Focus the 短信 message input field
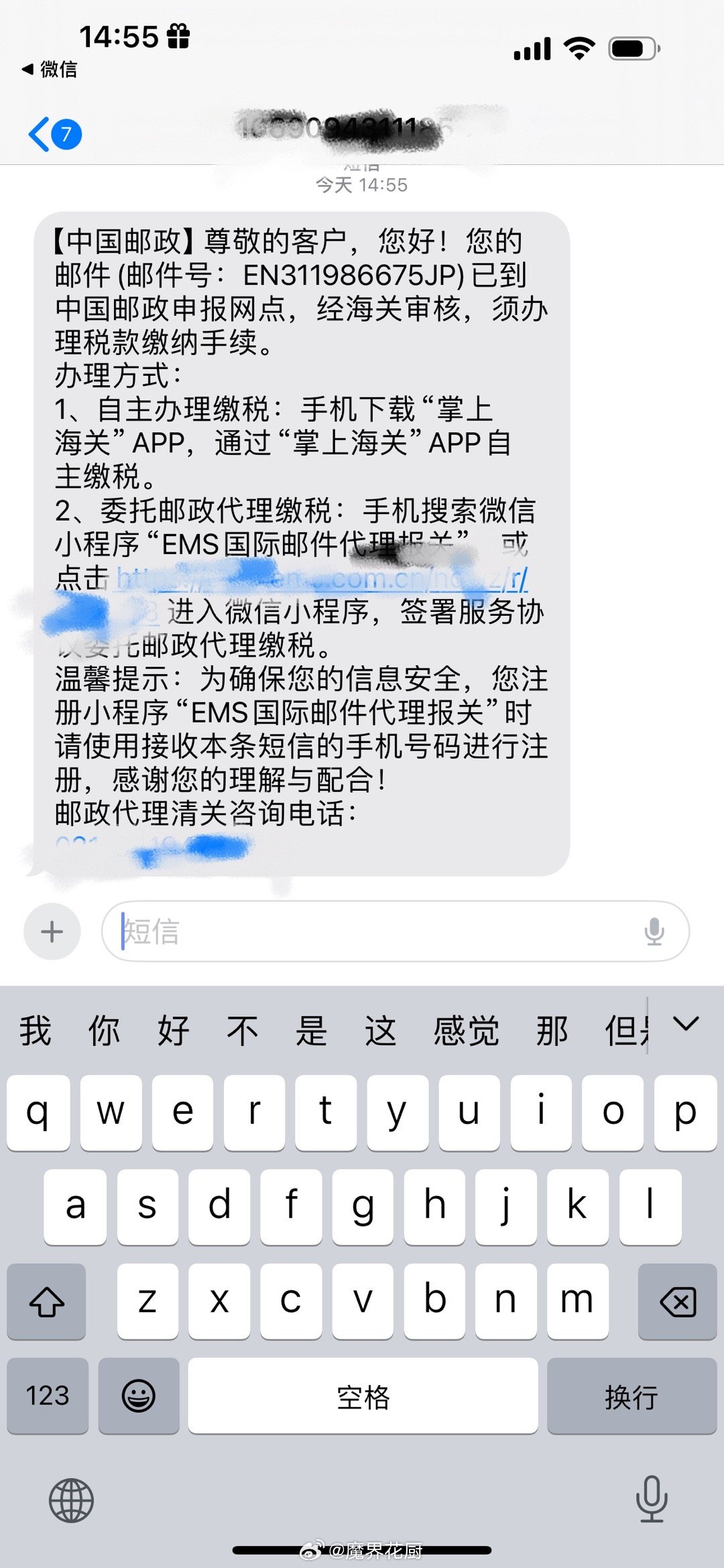724x1568 pixels. [x=375, y=931]
